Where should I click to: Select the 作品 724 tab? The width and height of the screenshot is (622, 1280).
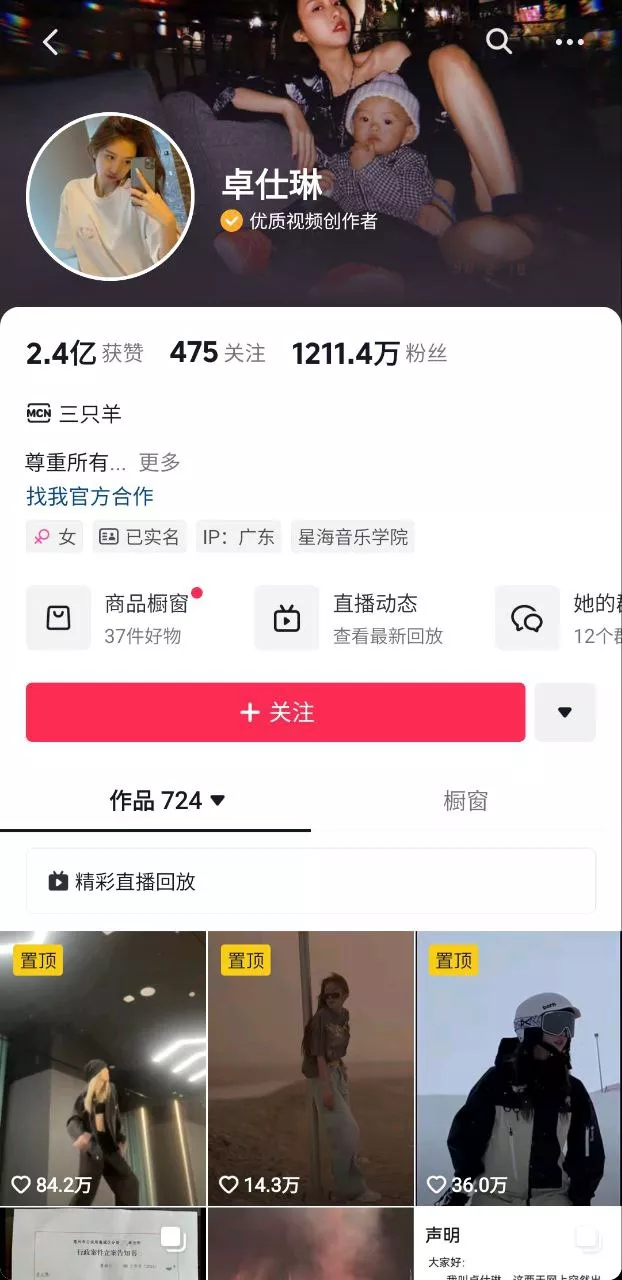pos(166,801)
